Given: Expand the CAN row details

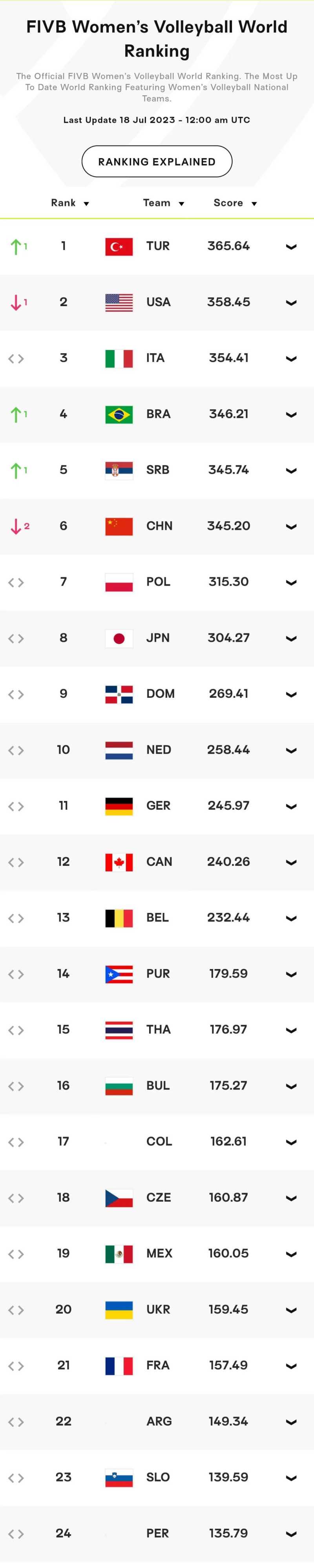Looking at the screenshot, I should 291,863.
